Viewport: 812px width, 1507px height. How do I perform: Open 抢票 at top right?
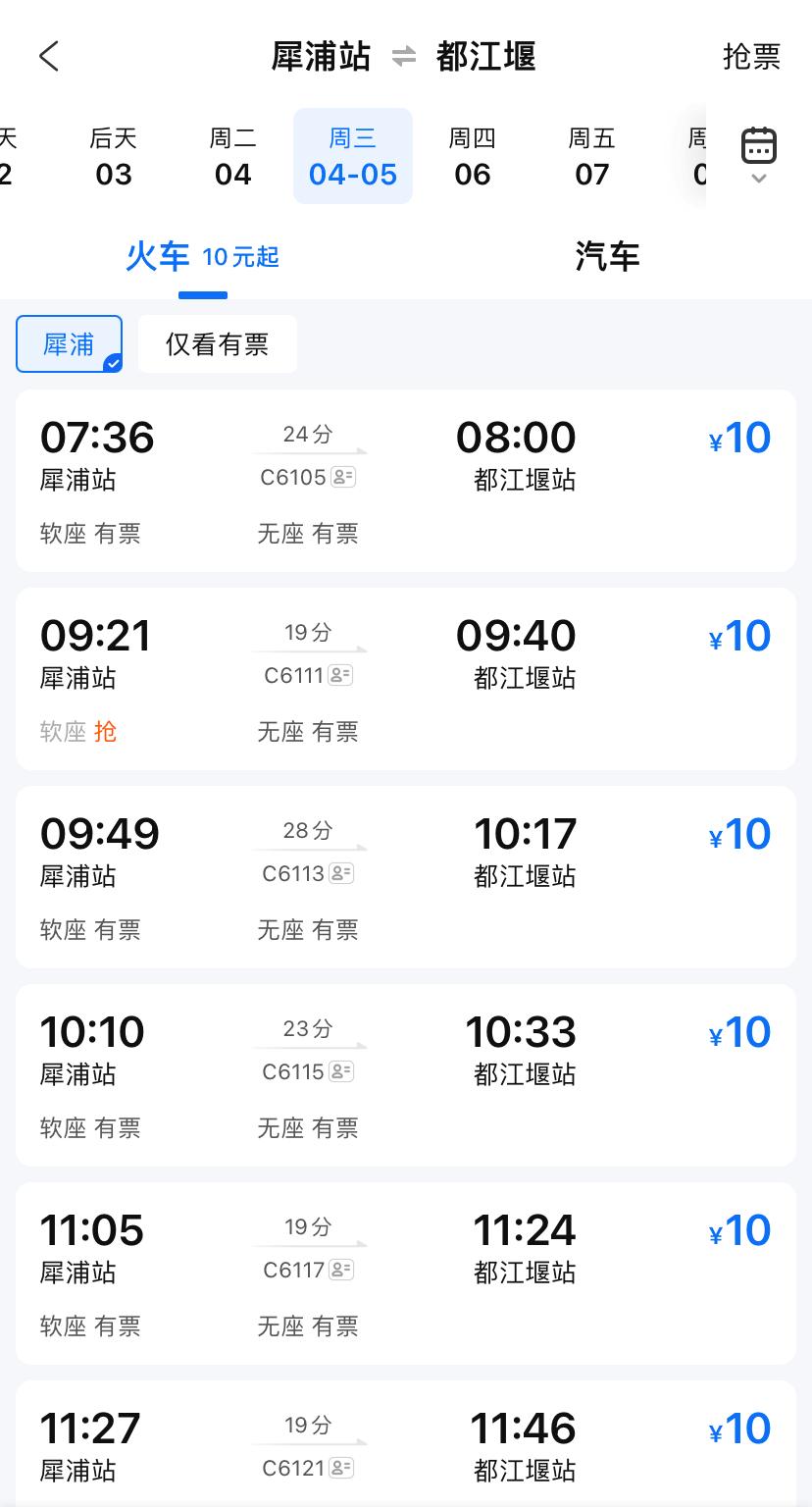click(753, 57)
